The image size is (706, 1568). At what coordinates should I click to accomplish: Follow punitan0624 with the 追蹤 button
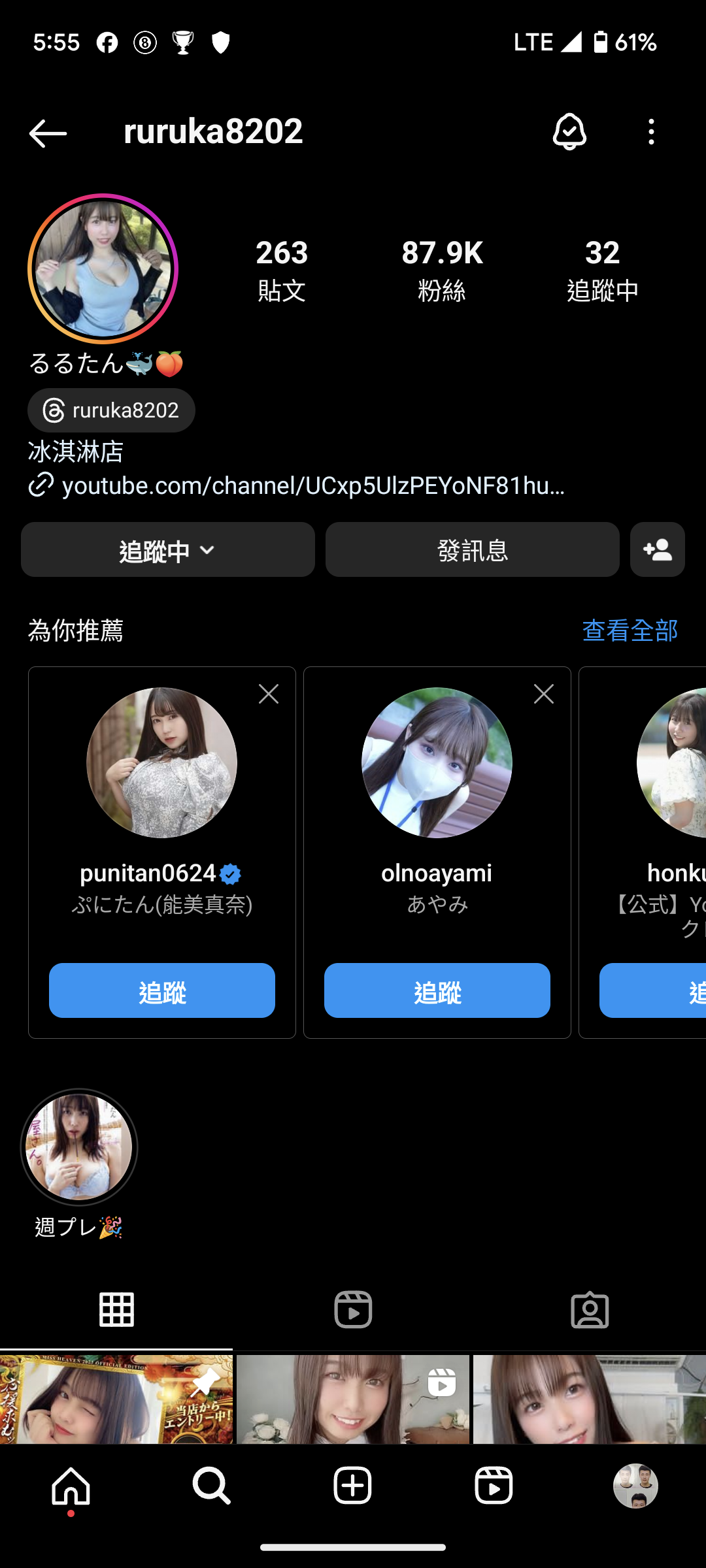click(x=162, y=990)
